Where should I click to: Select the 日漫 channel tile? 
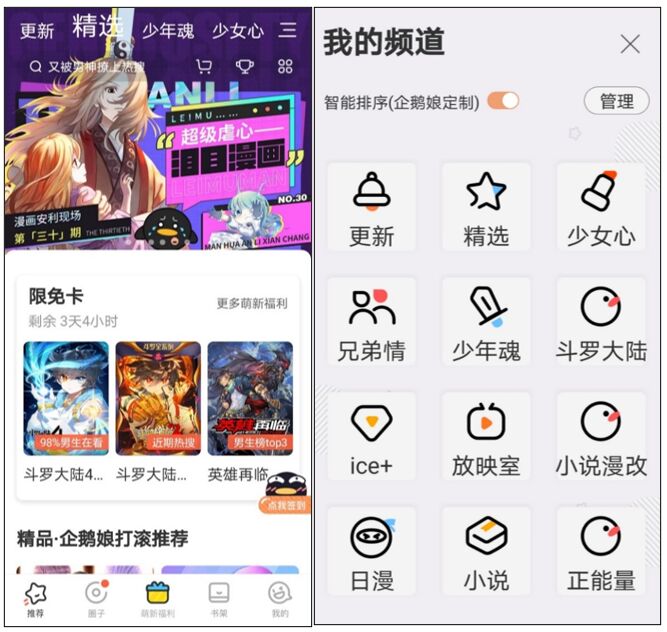coord(371,552)
